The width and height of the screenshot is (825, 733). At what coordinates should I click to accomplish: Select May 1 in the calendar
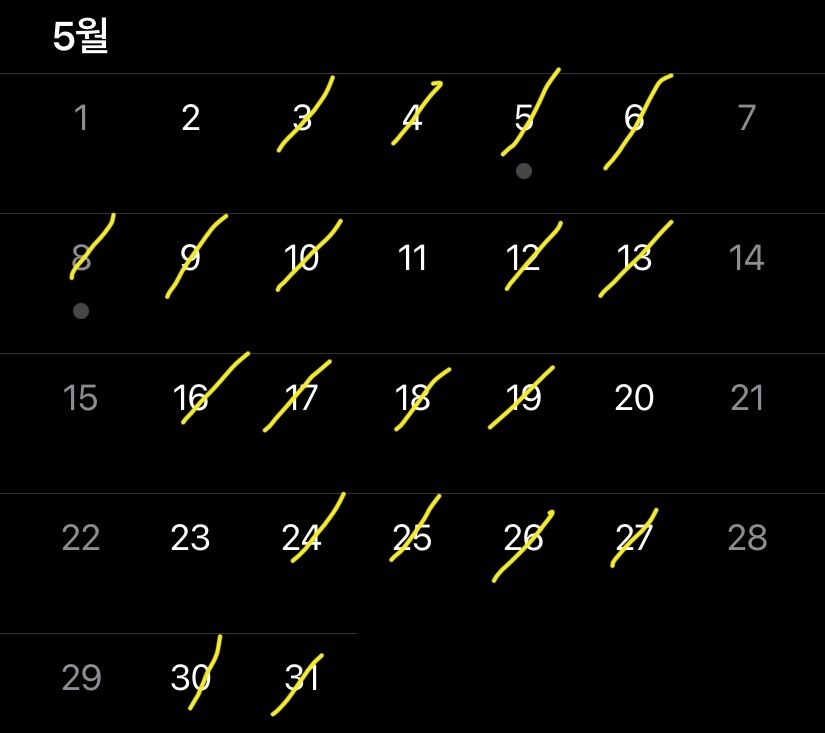point(81,119)
